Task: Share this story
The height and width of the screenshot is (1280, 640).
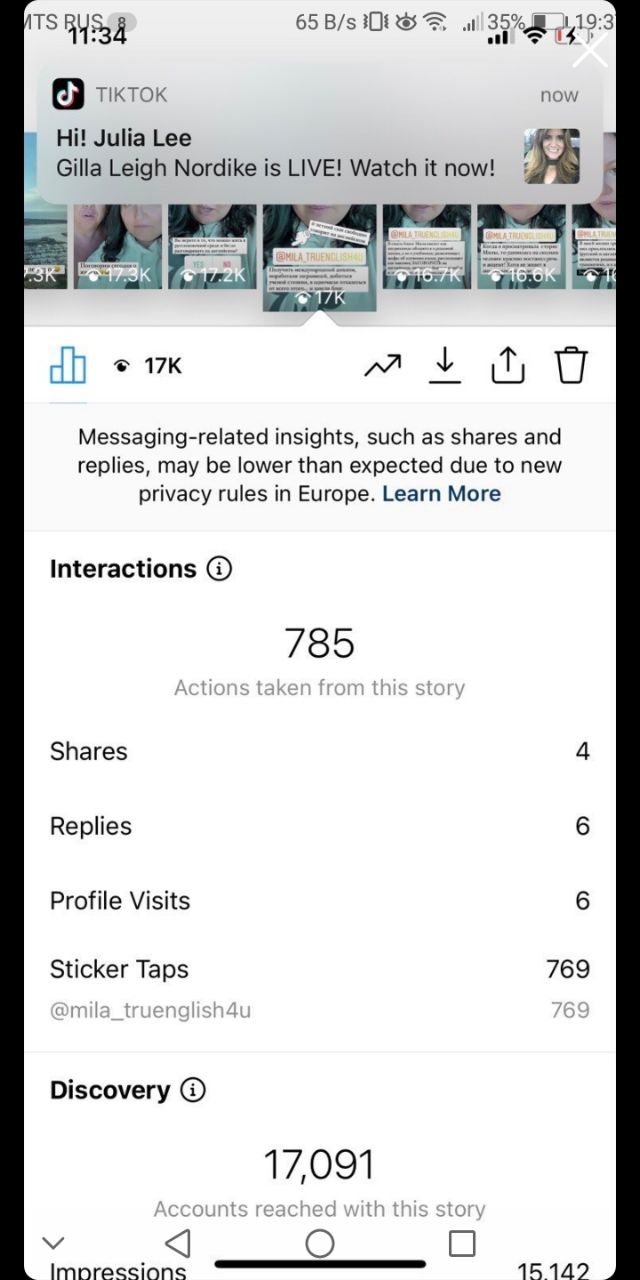Action: coord(508,366)
